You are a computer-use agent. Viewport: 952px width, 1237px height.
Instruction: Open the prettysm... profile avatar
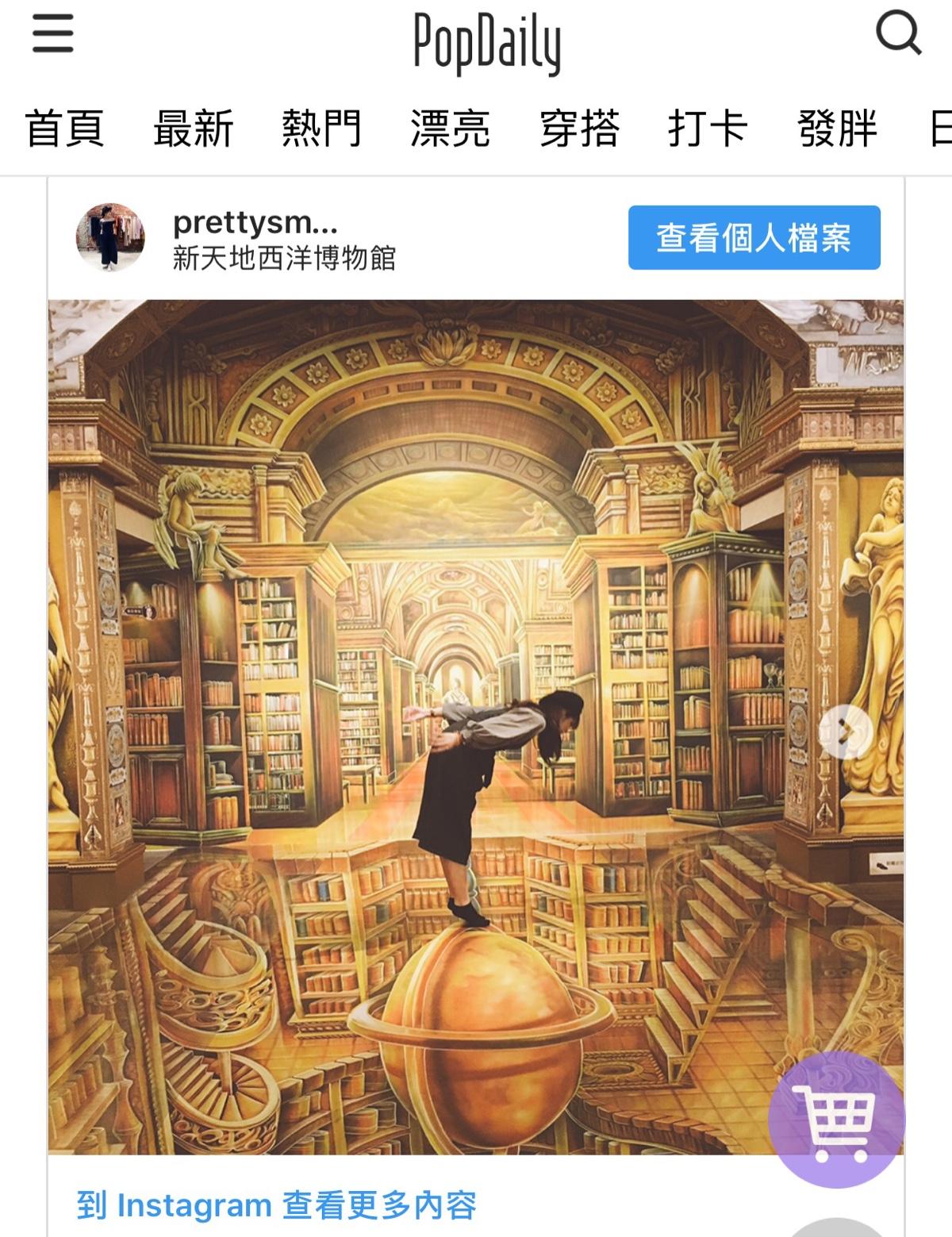pyautogui.click(x=110, y=237)
